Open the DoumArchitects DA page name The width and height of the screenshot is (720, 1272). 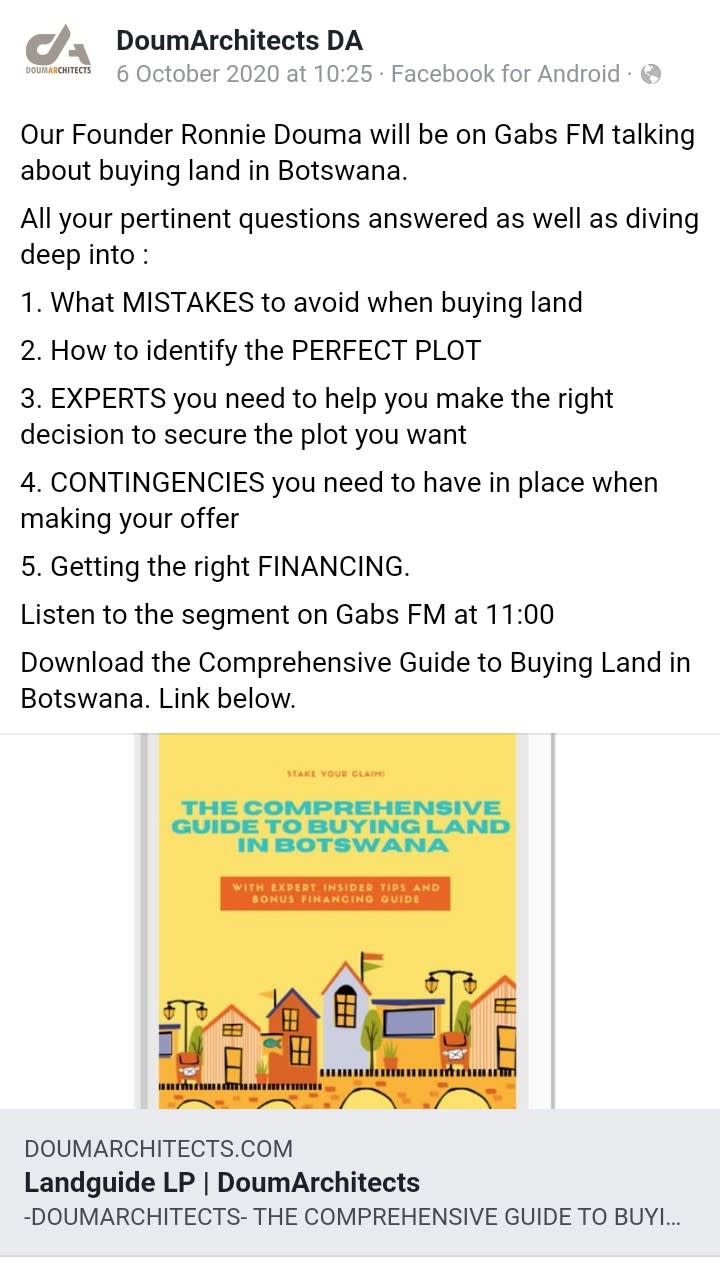coord(239,41)
